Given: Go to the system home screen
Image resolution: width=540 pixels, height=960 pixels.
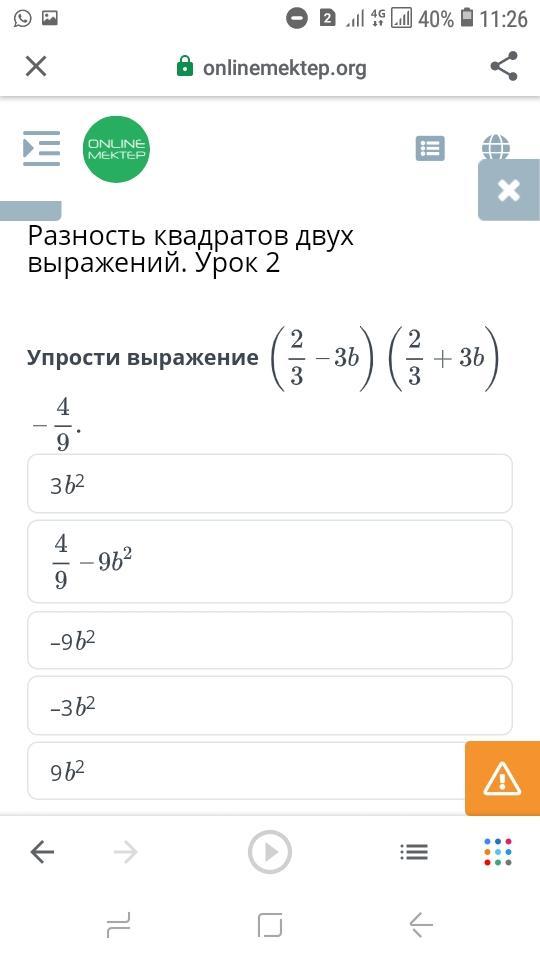Looking at the screenshot, I should click(x=270, y=924).
